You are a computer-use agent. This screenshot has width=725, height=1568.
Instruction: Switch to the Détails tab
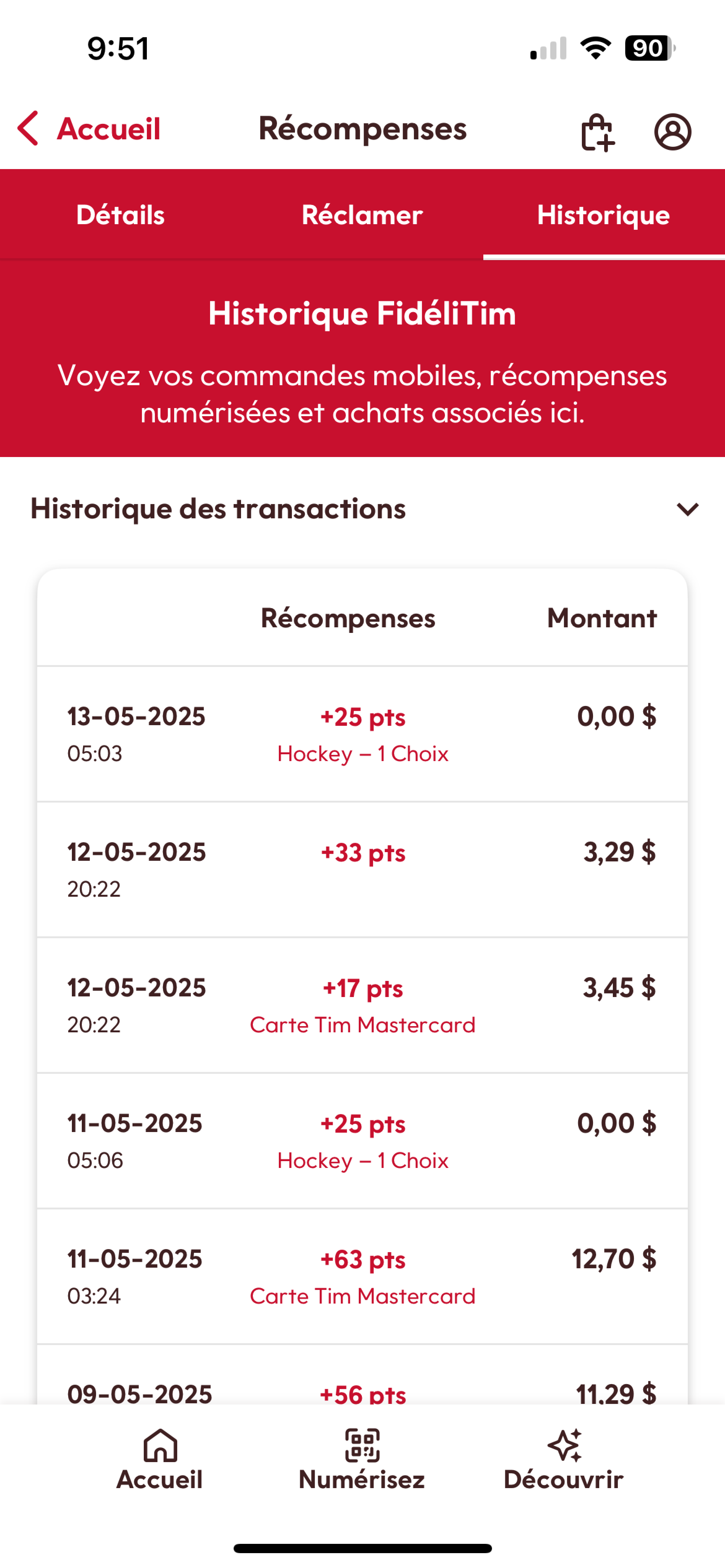(121, 215)
